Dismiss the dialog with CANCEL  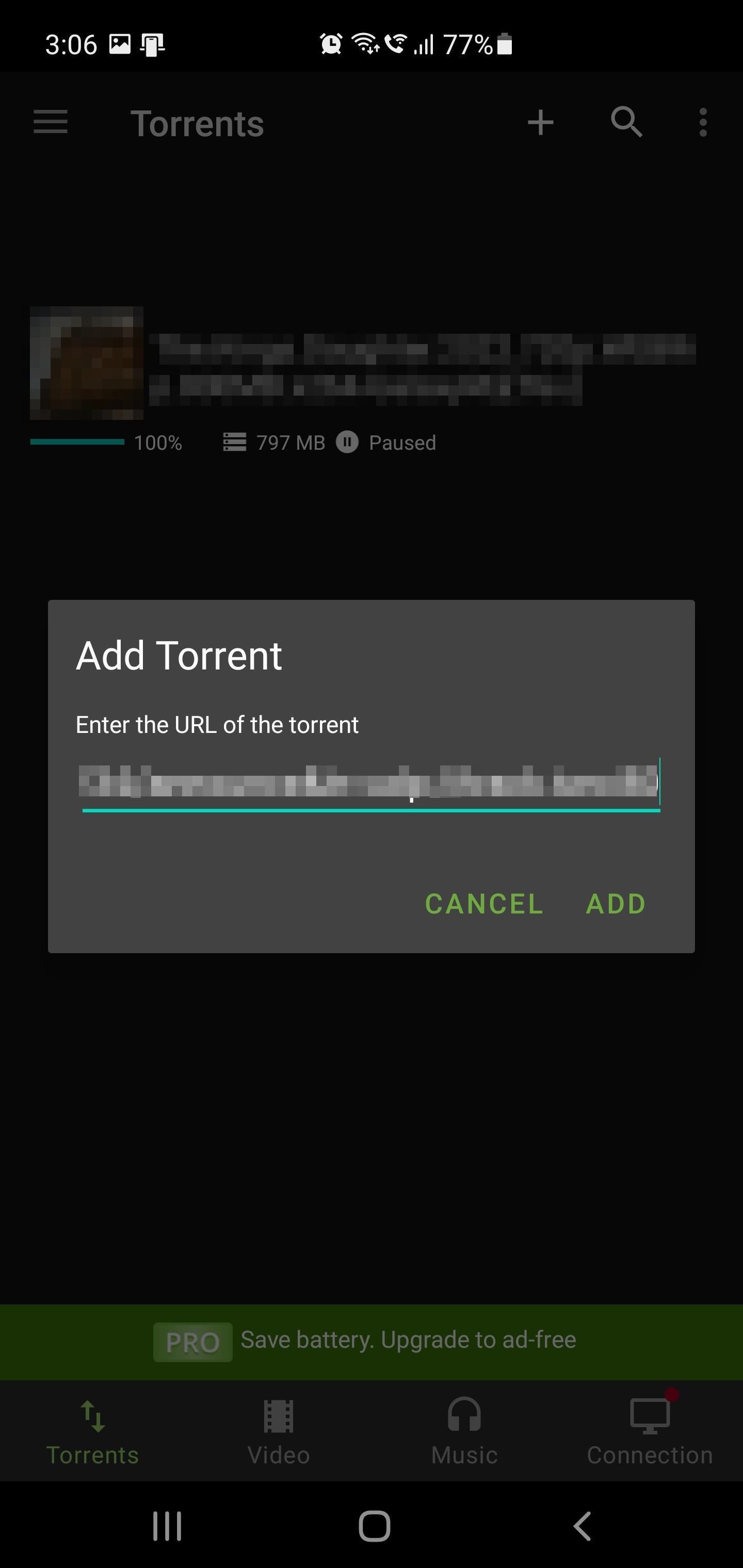[x=484, y=903]
